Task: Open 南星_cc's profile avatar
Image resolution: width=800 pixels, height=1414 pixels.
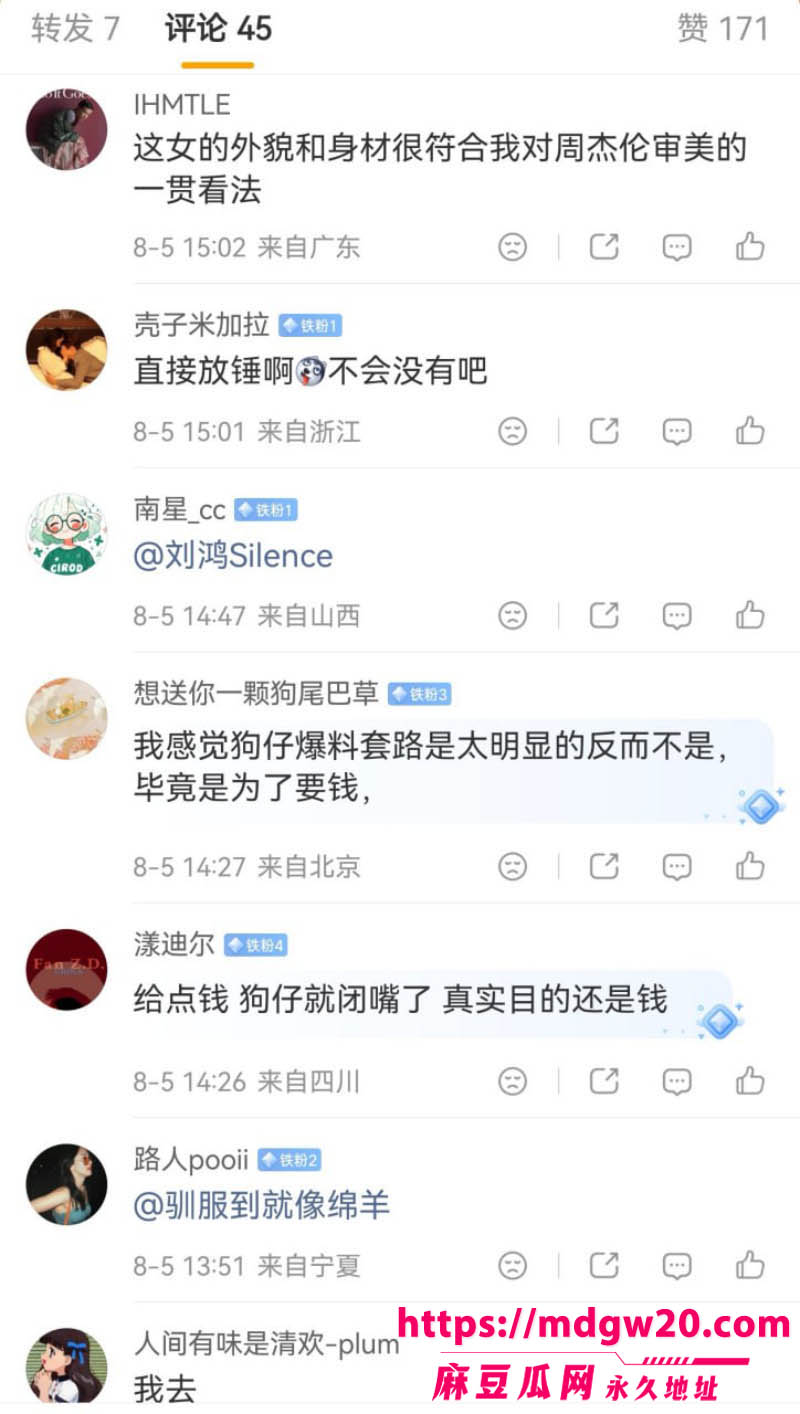Action: 66,534
